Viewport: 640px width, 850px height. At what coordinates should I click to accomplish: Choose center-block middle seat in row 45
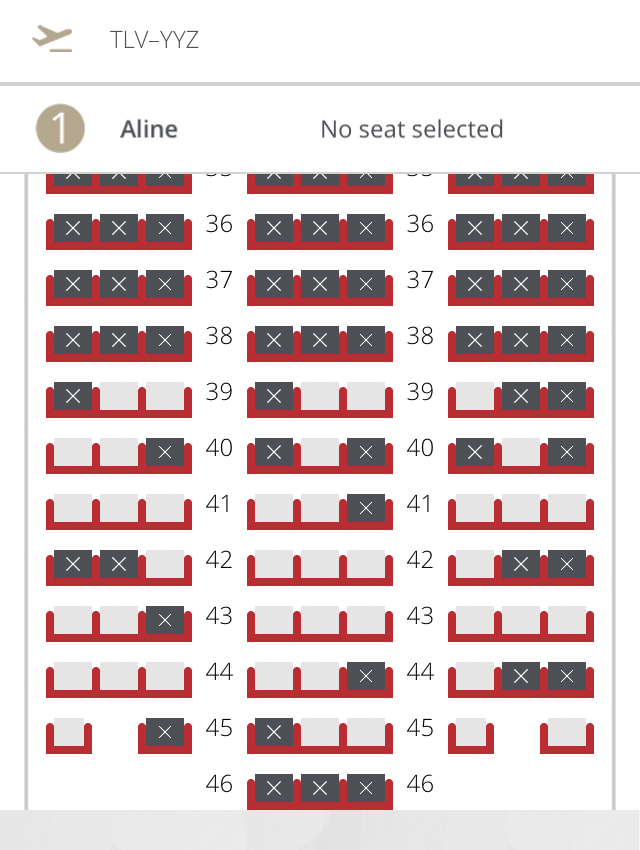[x=320, y=731]
